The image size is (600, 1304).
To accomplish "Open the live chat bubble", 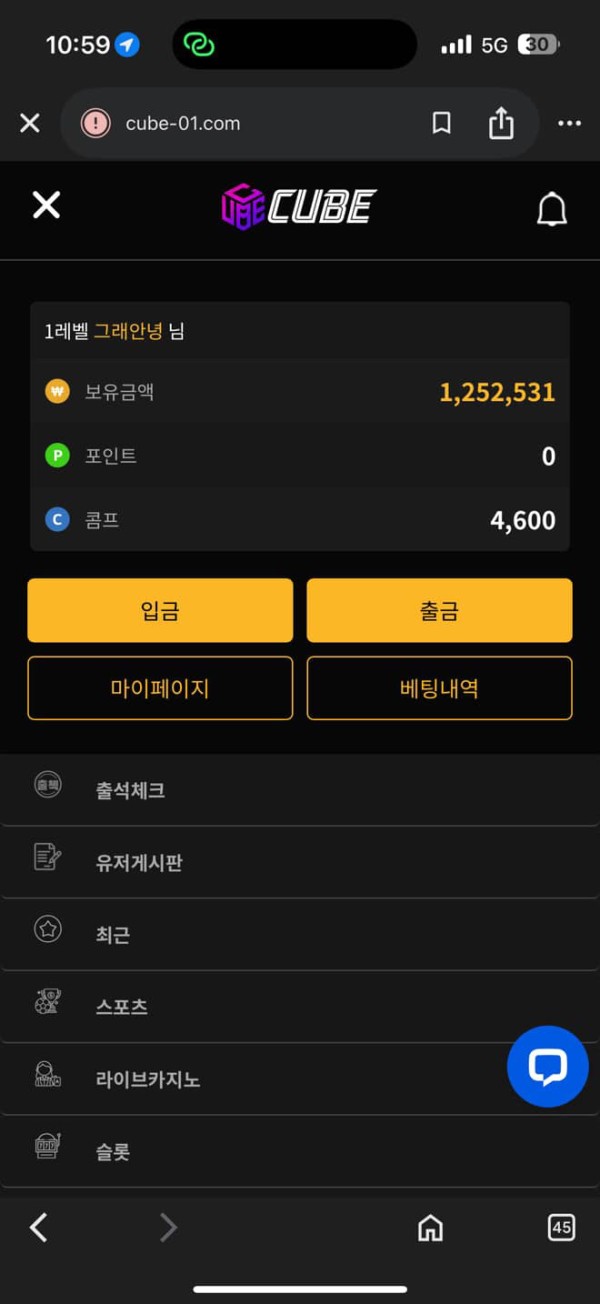I will [547, 1066].
